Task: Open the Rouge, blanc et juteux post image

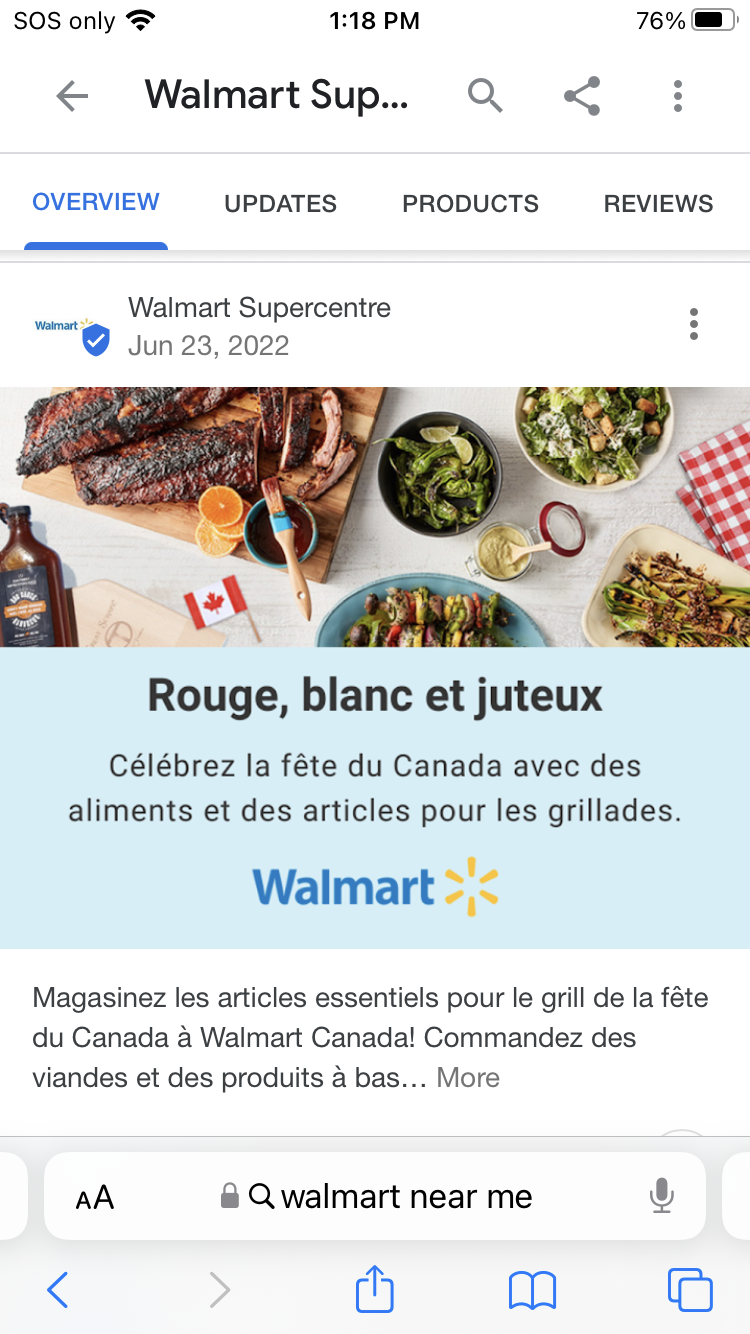Action: 375,667
